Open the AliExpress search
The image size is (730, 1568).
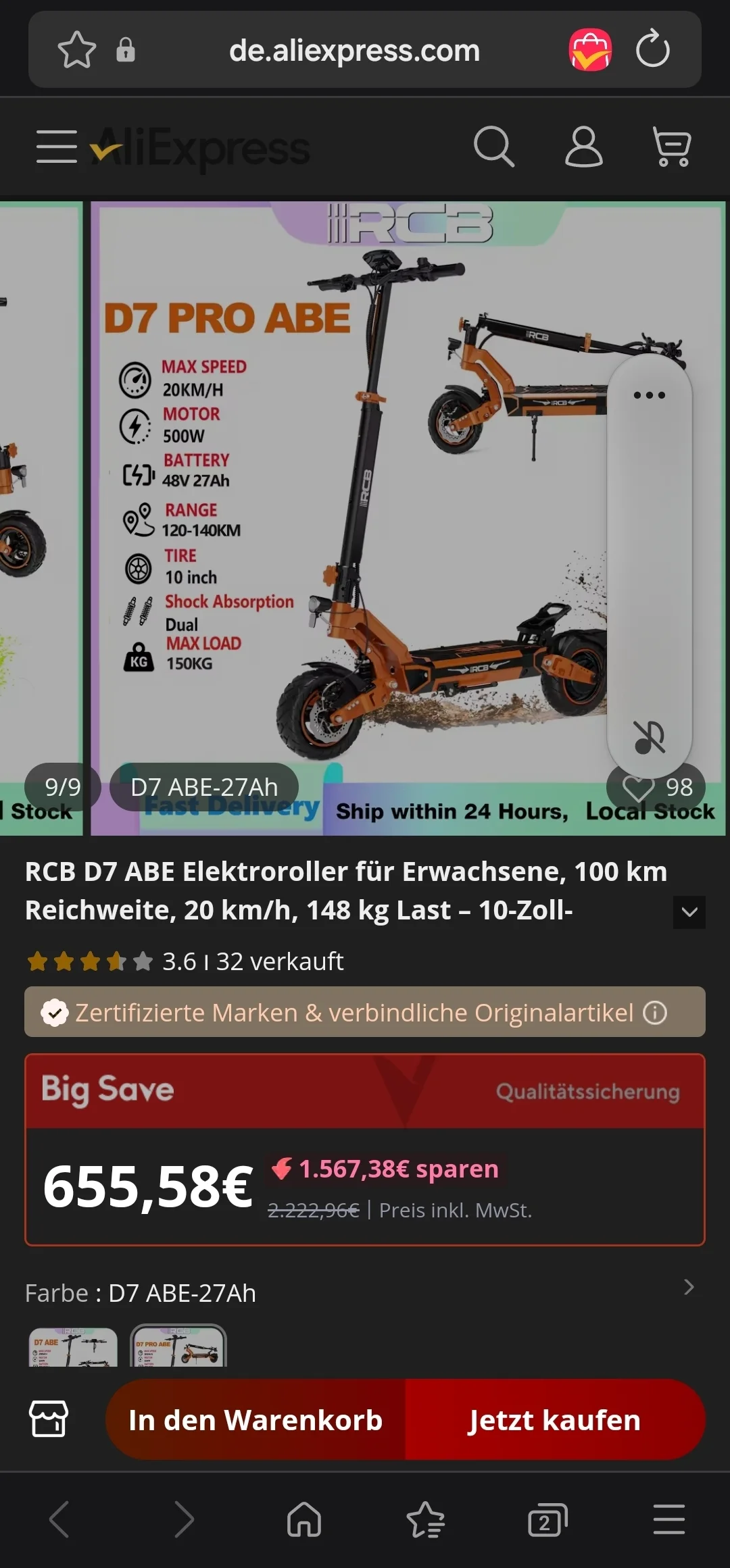tap(494, 147)
